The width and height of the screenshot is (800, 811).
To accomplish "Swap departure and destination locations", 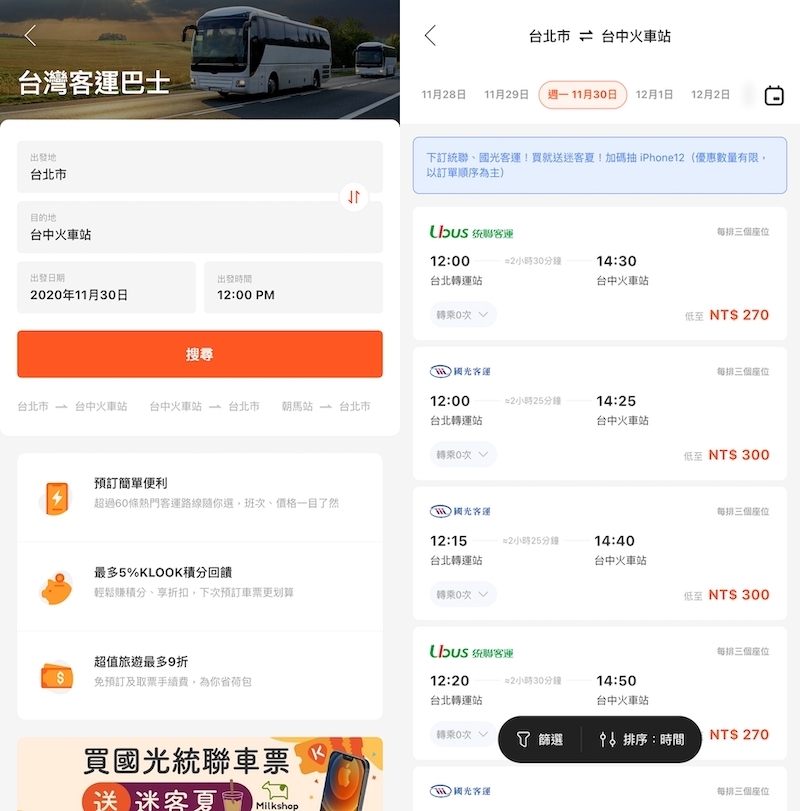I will (x=353, y=197).
